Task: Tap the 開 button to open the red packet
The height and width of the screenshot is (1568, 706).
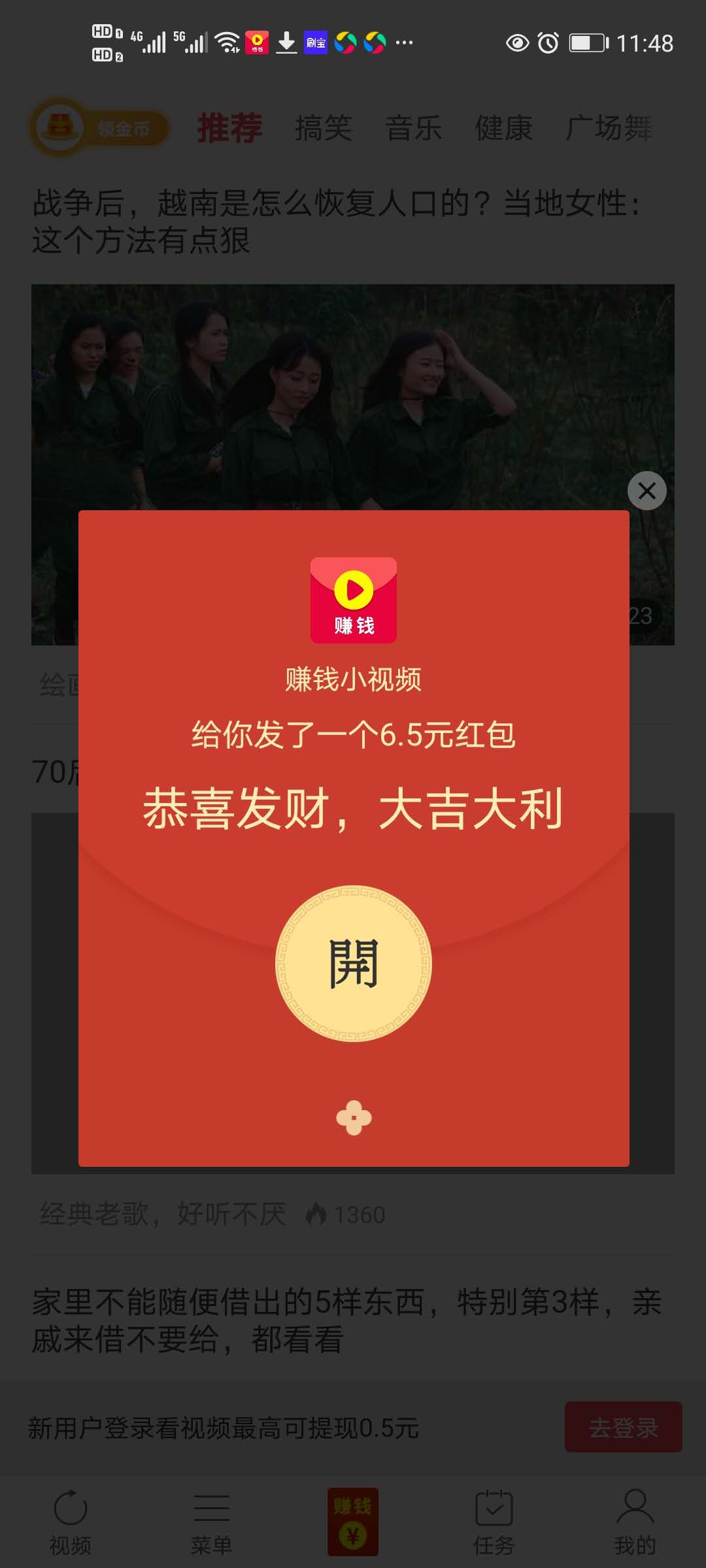Action: [x=353, y=963]
